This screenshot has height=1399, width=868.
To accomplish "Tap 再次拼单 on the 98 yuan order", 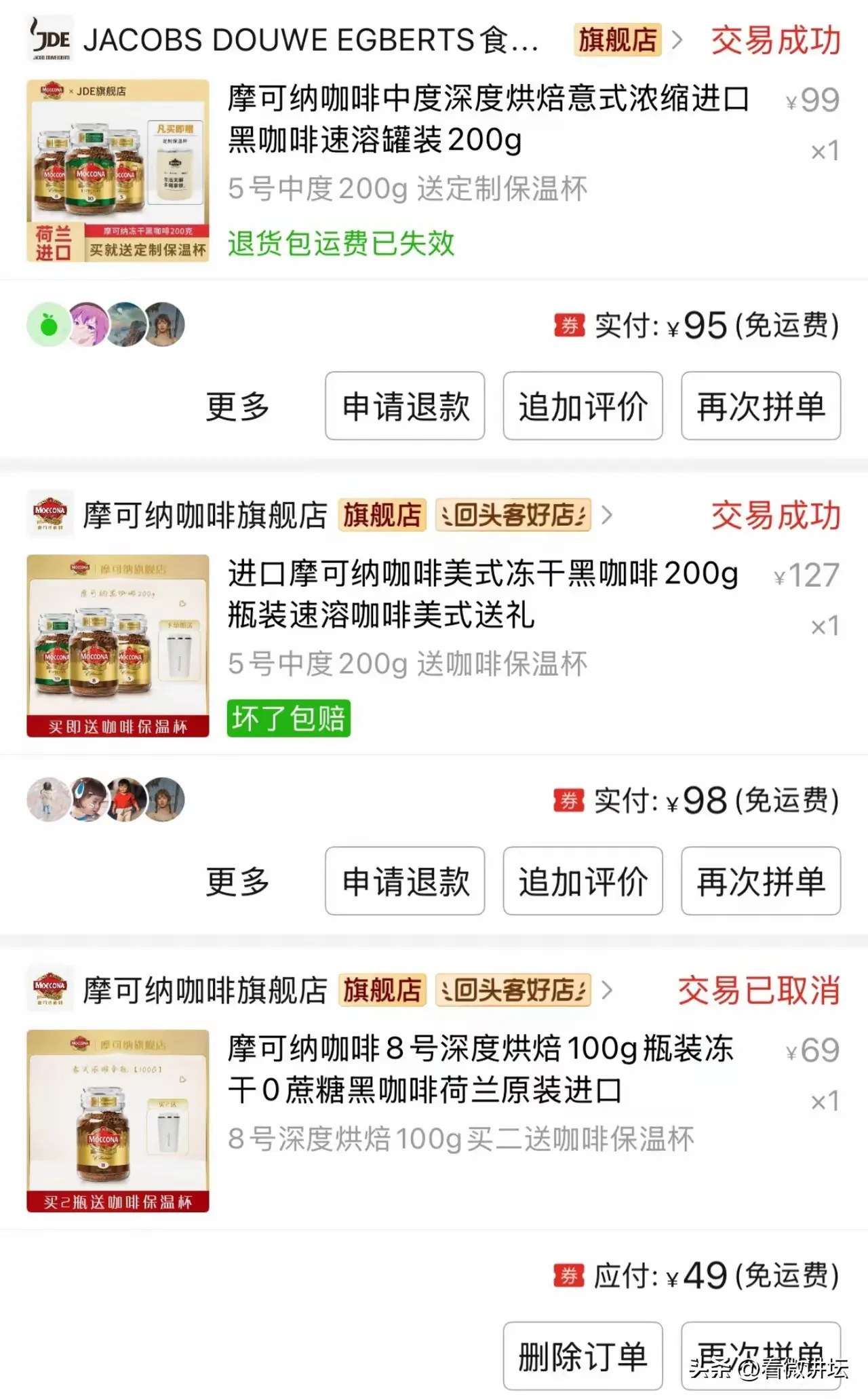I will point(761,881).
